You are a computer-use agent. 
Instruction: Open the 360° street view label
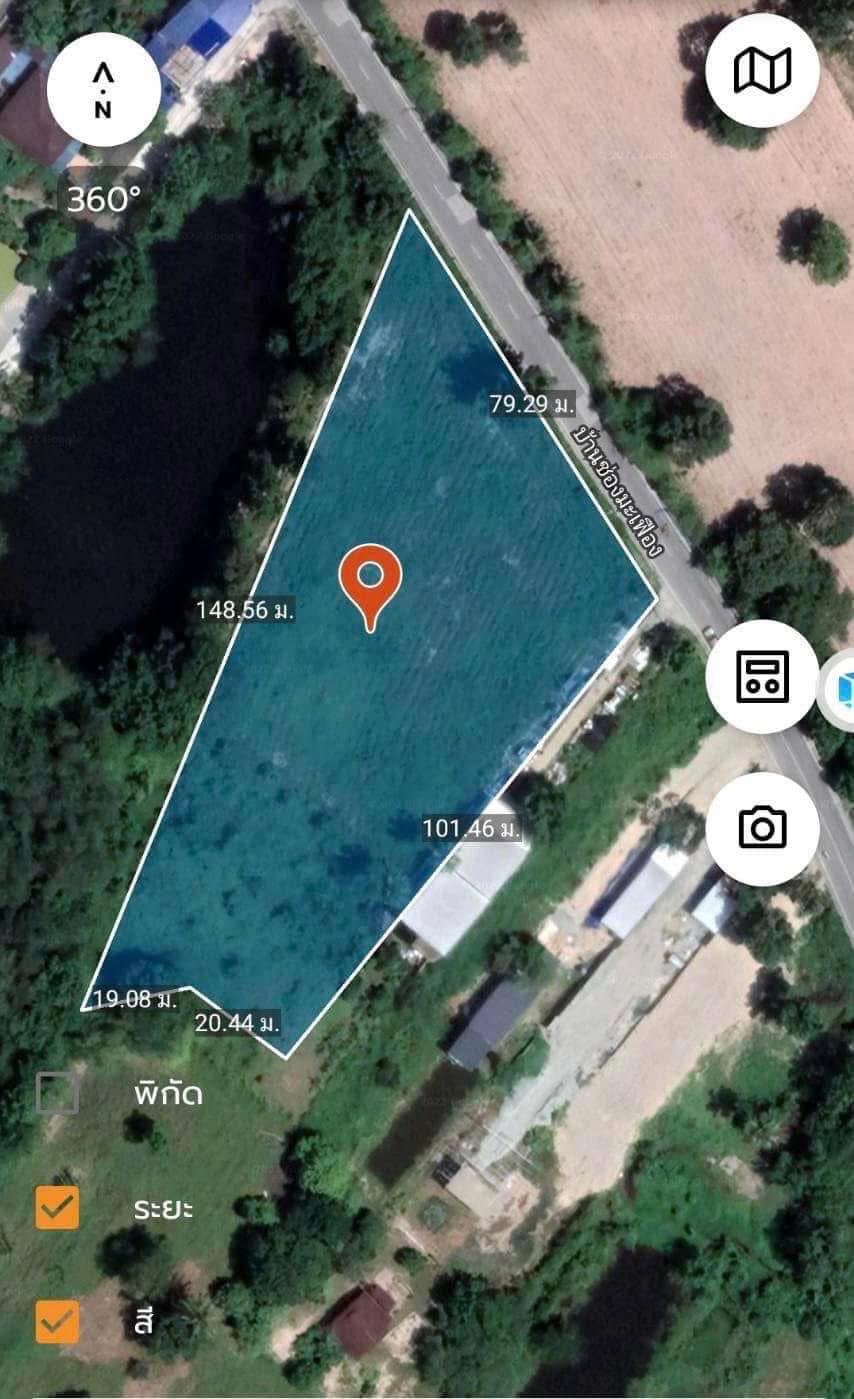pyautogui.click(x=104, y=199)
